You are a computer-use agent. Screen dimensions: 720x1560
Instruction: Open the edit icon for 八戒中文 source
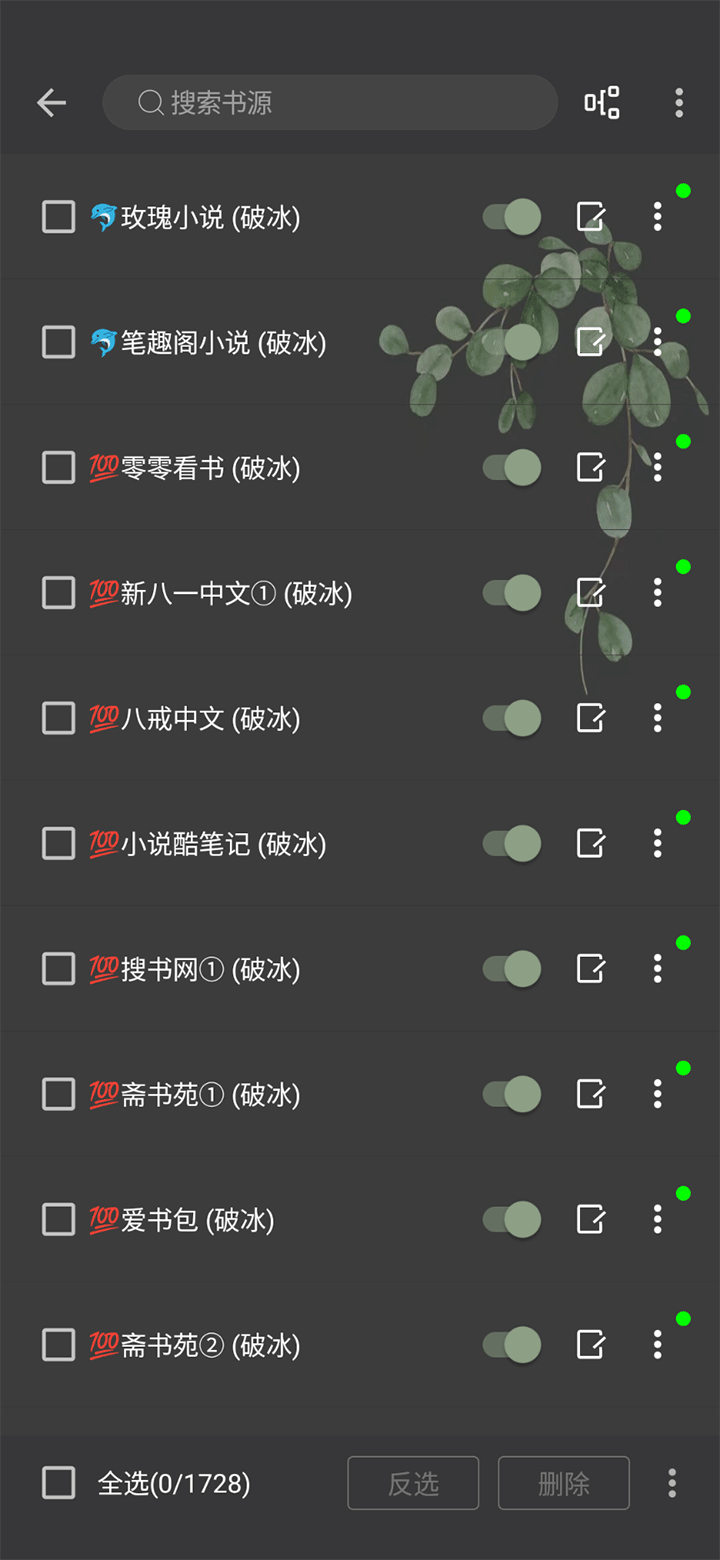point(591,718)
